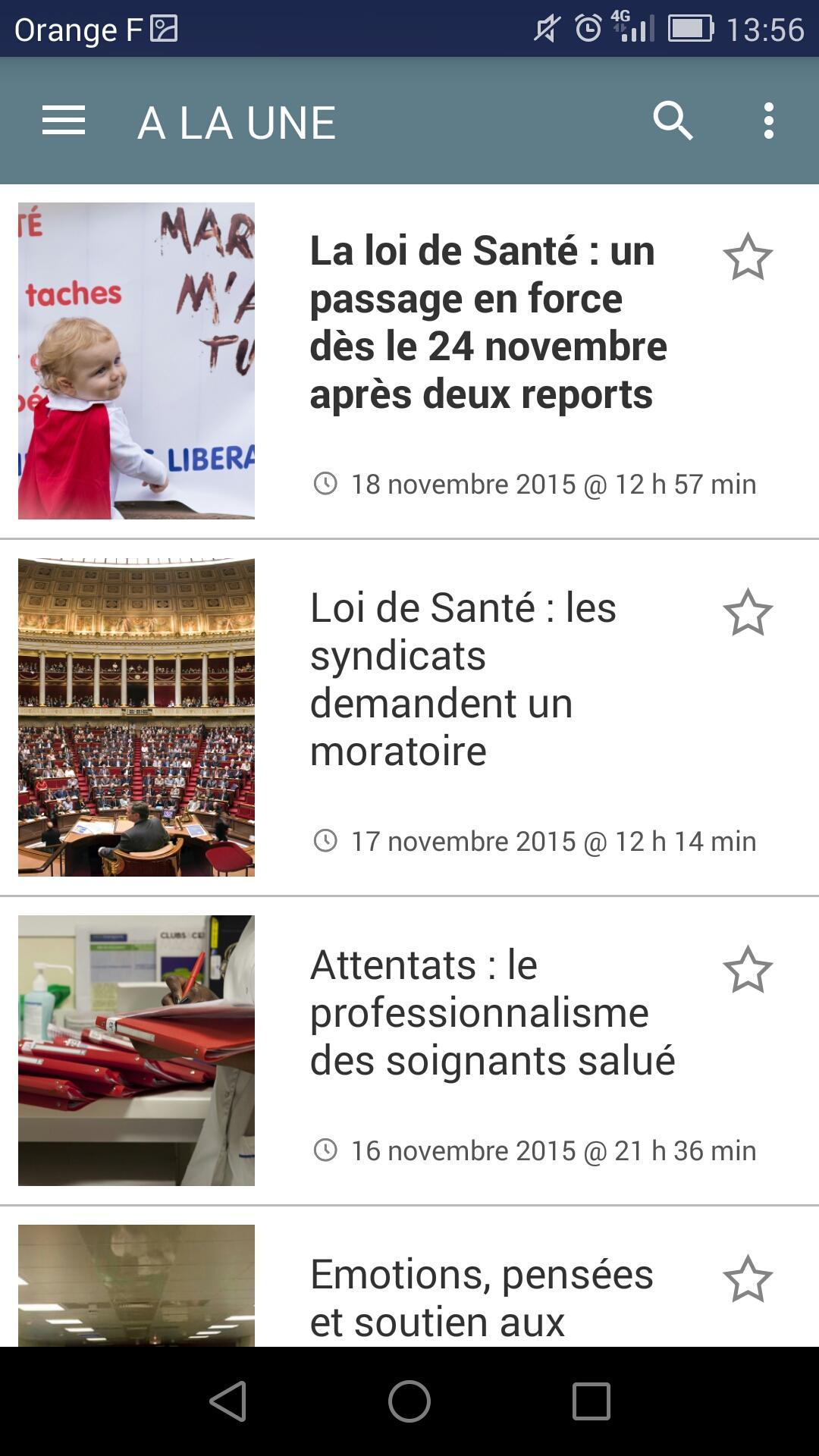Open the search magnifier

pyautogui.click(x=673, y=121)
